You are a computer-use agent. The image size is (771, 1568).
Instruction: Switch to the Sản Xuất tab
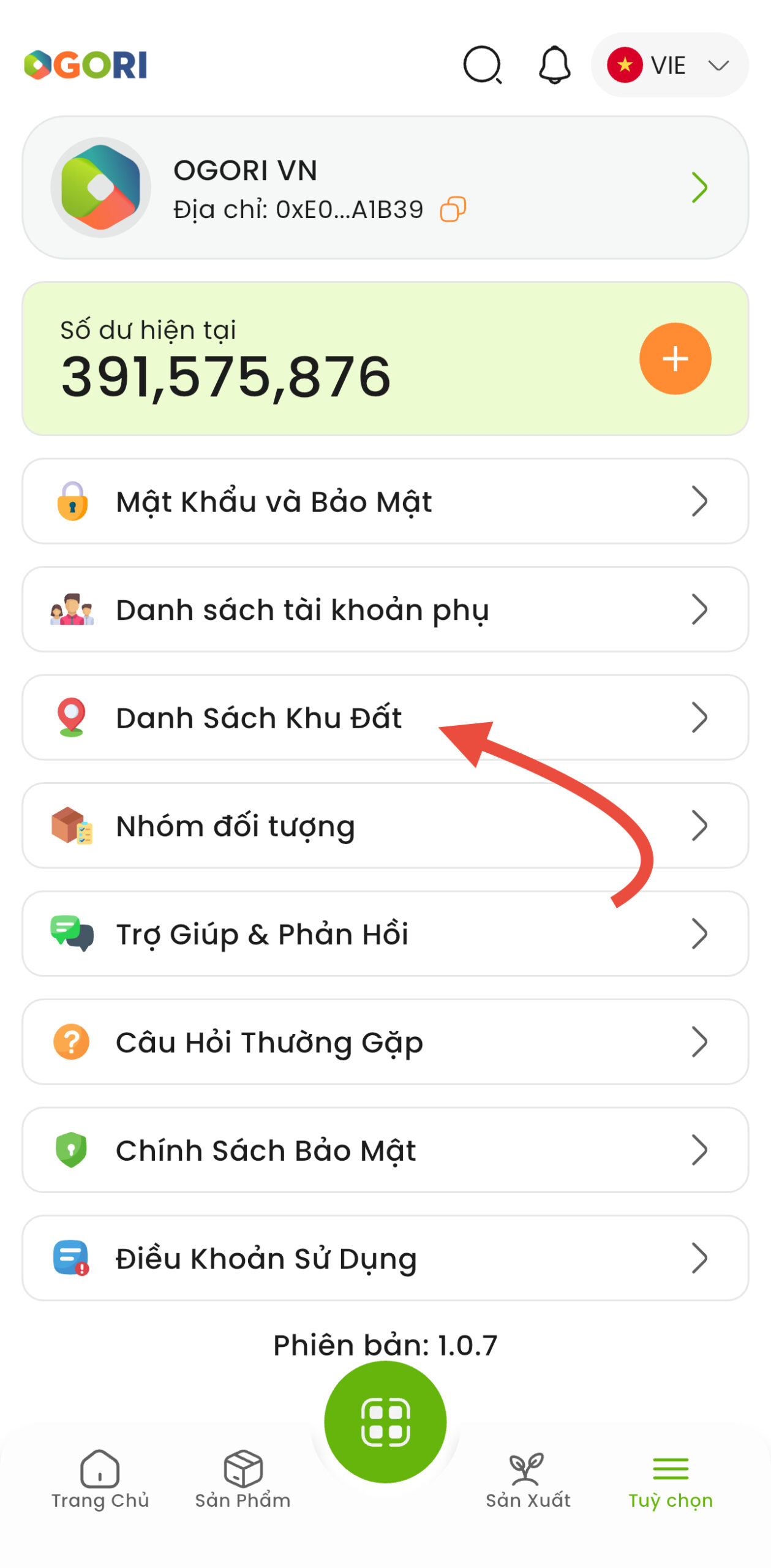click(x=527, y=1480)
